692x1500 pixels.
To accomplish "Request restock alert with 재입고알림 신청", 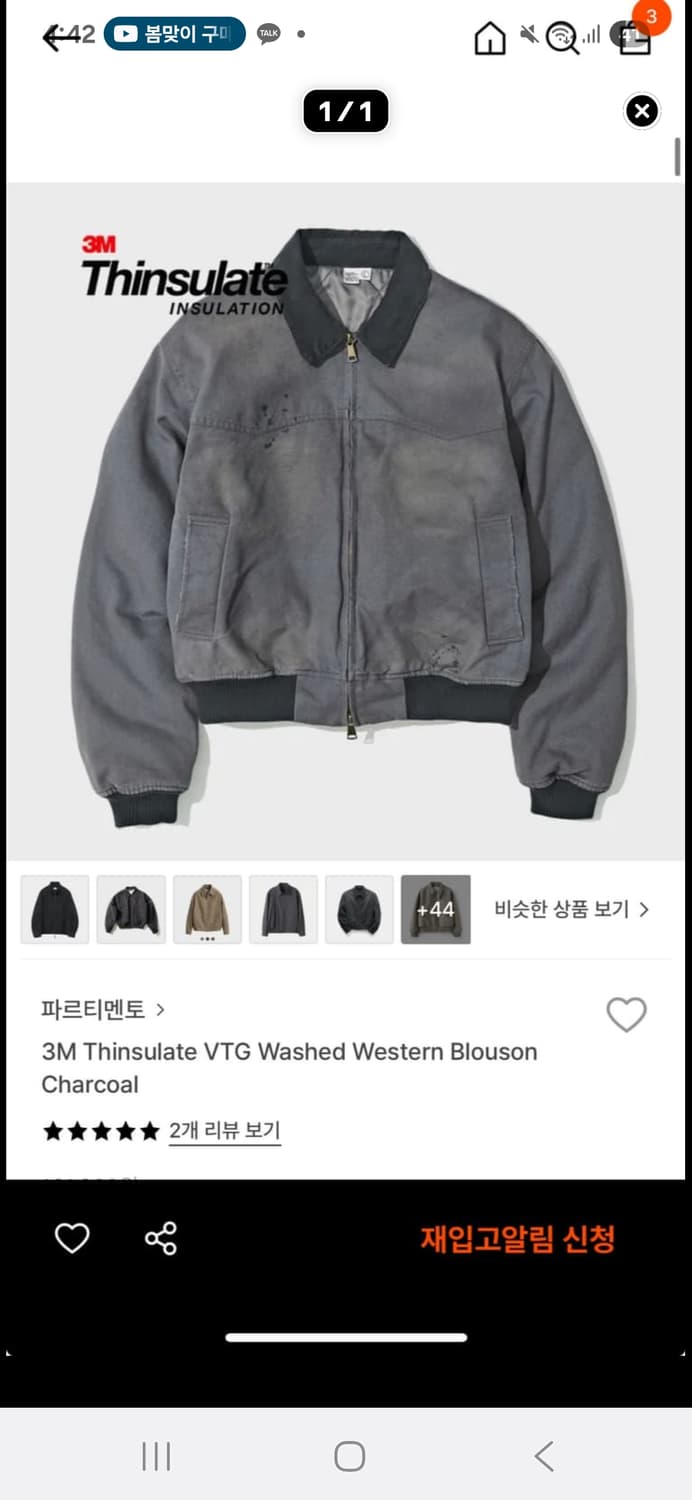I will pos(517,1238).
